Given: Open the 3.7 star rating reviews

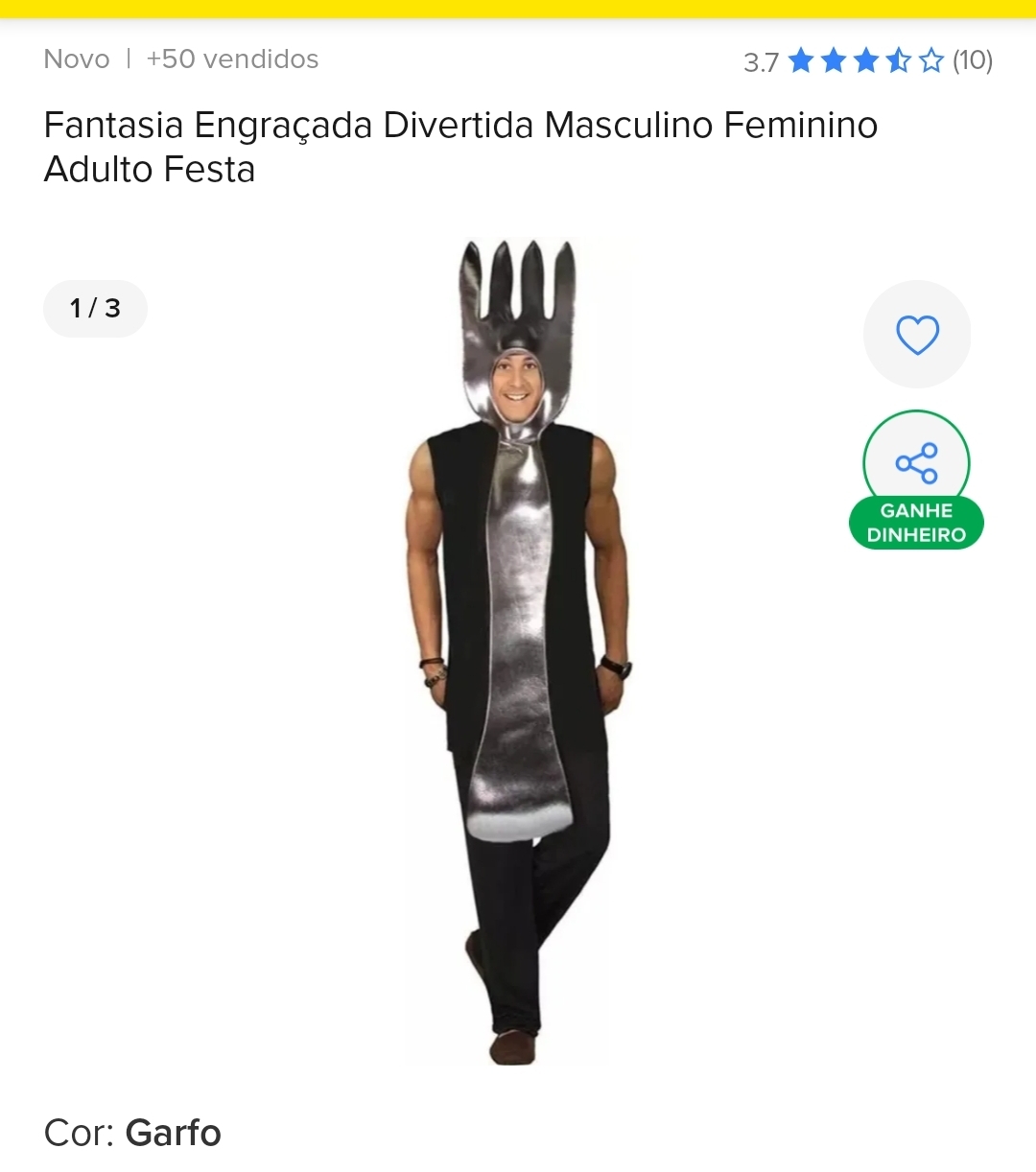Looking at the screenshot, I should pyautogui.click(x=866, y=61).
